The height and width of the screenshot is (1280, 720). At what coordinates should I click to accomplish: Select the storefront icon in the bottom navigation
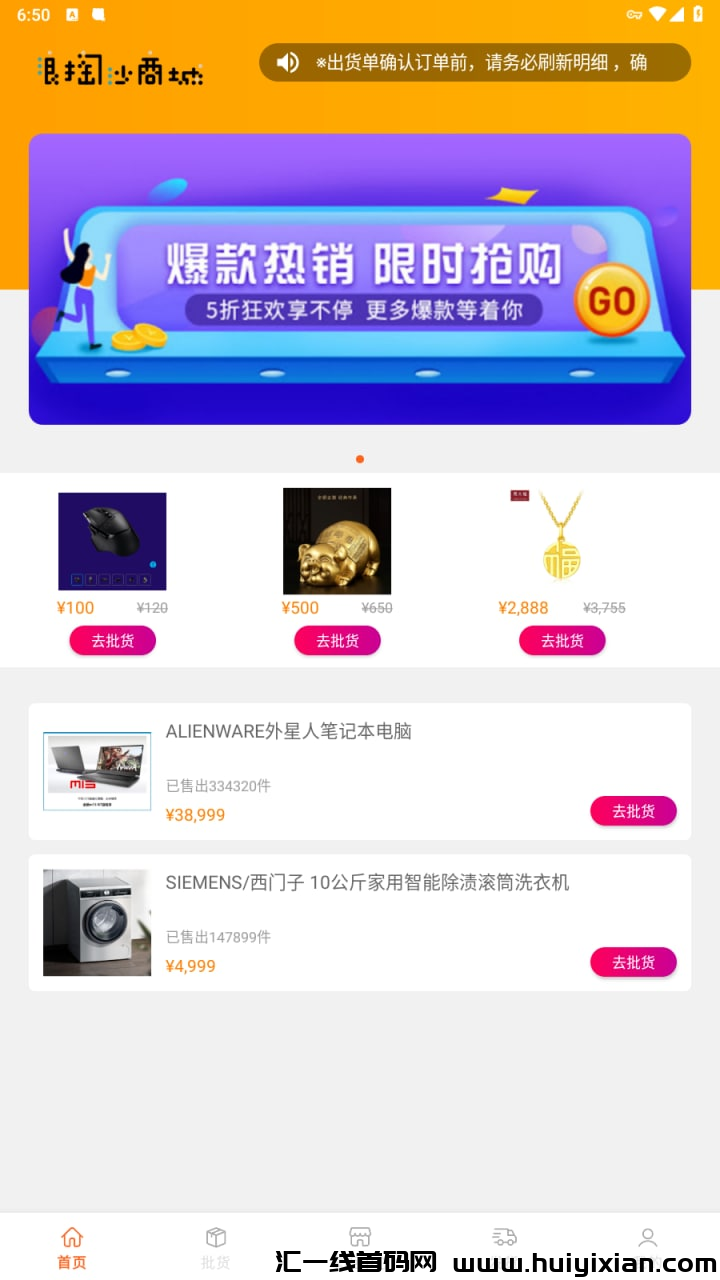pos(359,1236)
